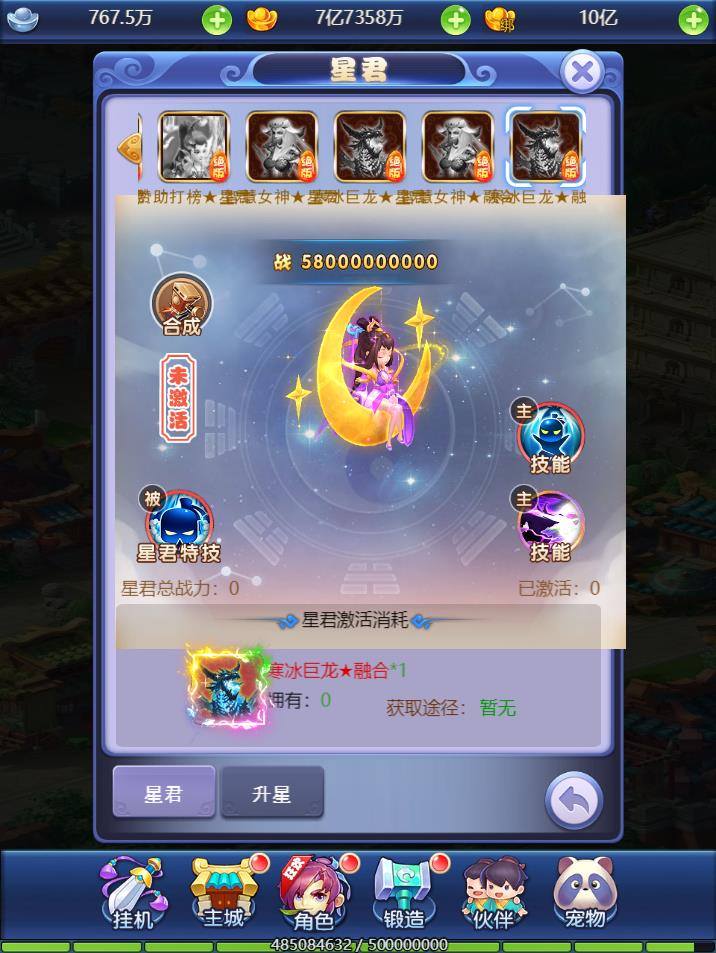This screenshot has width=716, height=953.
Task: Open the 宠物 pets screen
Action: pyautogui.click(x=585, y=890)
